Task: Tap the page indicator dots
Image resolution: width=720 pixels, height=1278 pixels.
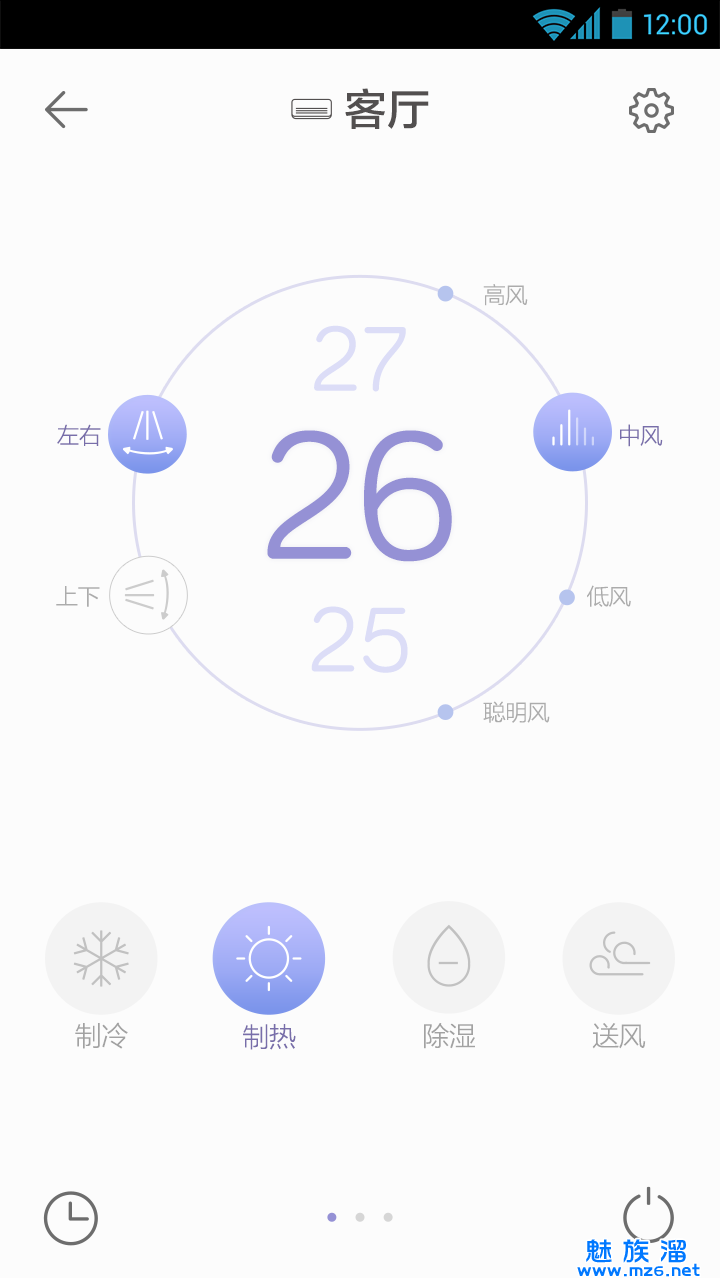Action: pos(360,1217)
